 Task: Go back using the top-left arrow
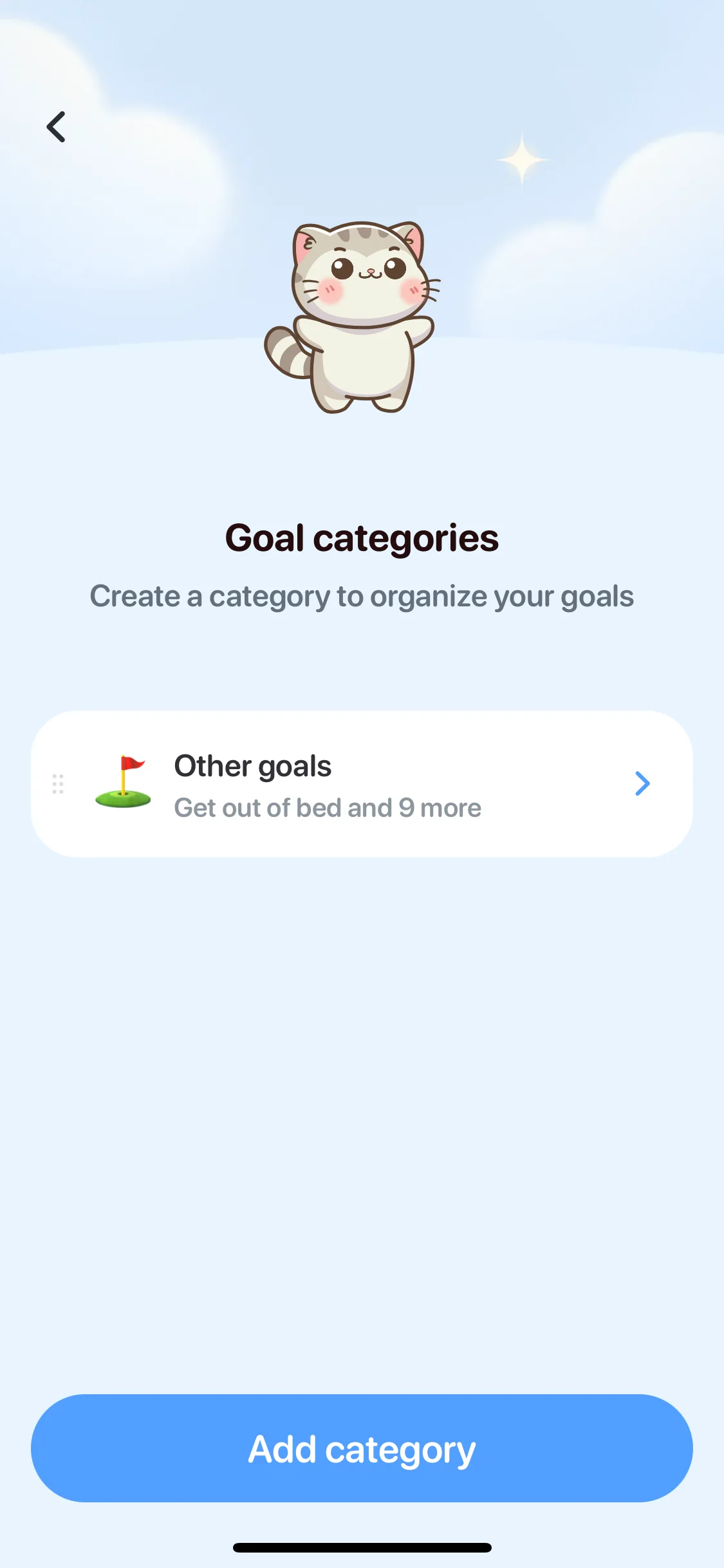click(57, 127)
